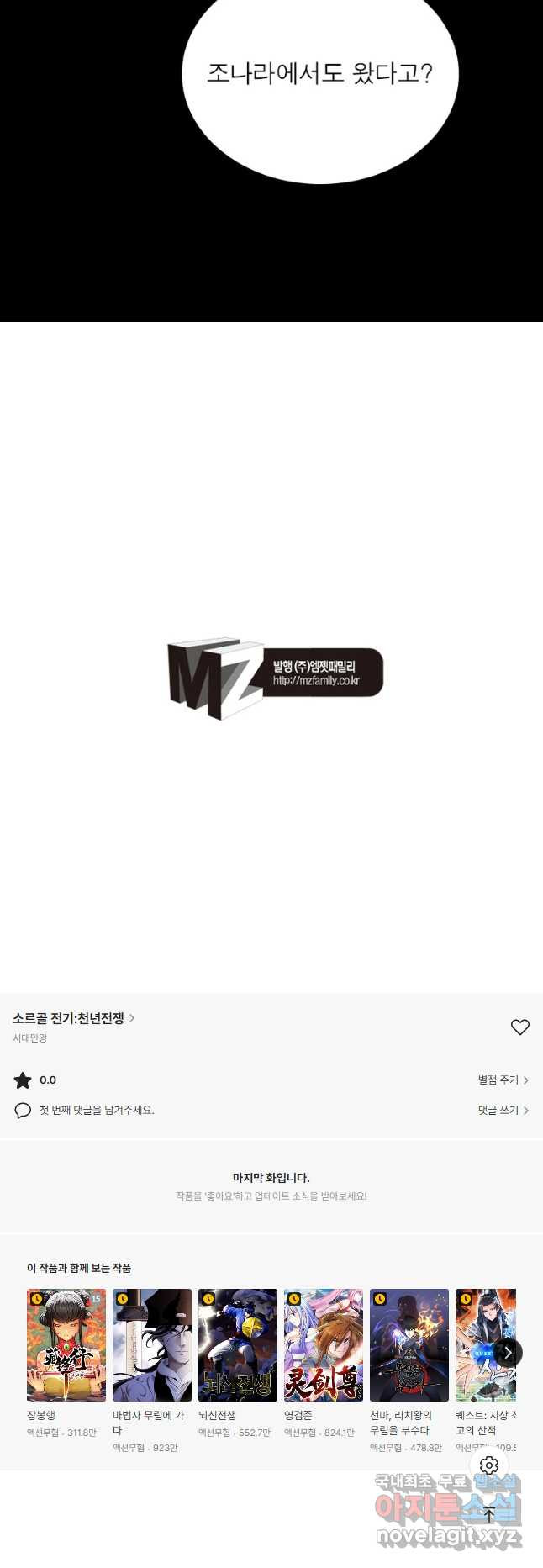Viewport: 543px width, 1568px height.
Task: Like this webtoon with the heart icon
Action: tap(519, 1027)
